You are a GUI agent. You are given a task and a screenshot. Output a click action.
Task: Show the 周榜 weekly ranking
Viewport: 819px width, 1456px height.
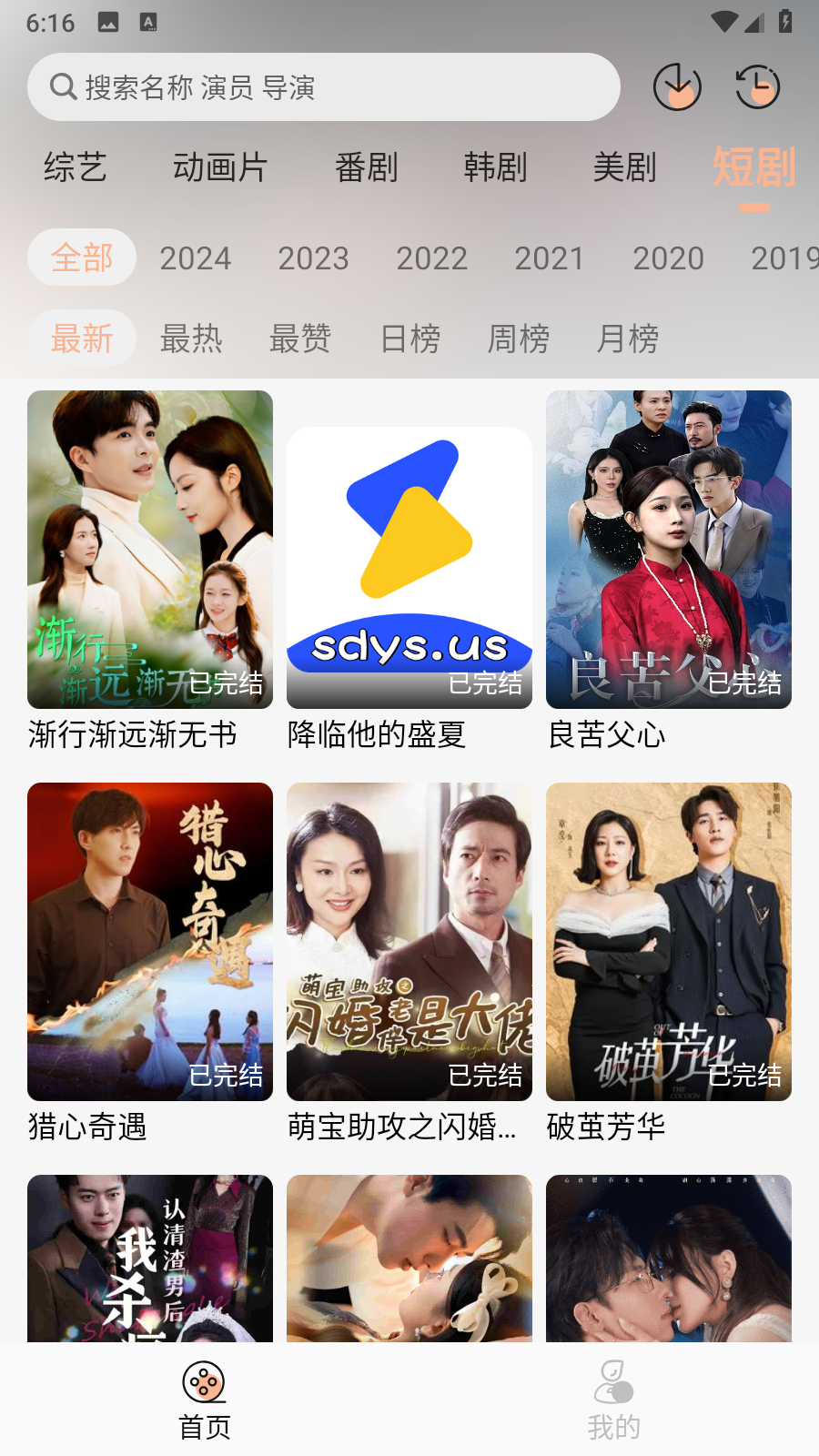click(x=519, y=339)
